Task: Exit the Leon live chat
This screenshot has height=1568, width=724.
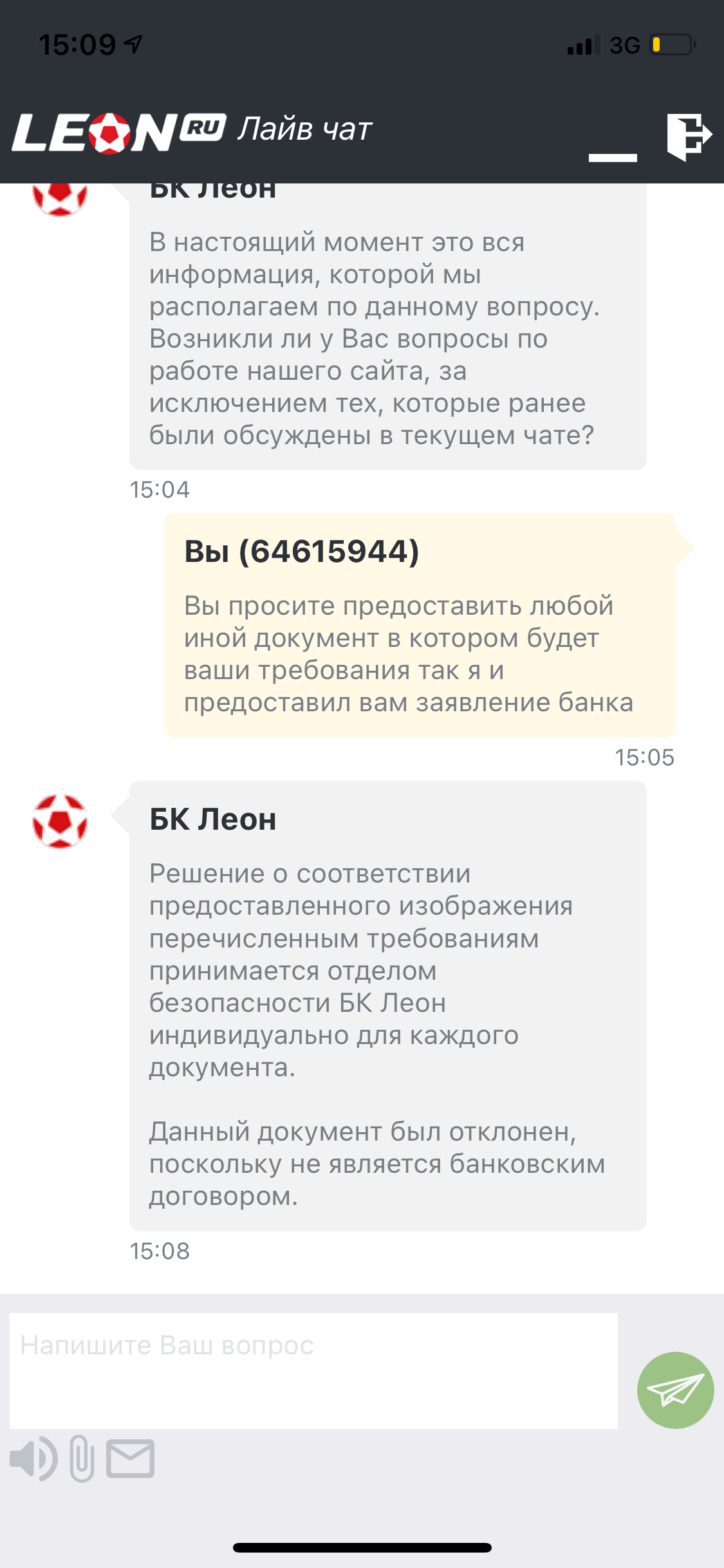Action: 688,136
